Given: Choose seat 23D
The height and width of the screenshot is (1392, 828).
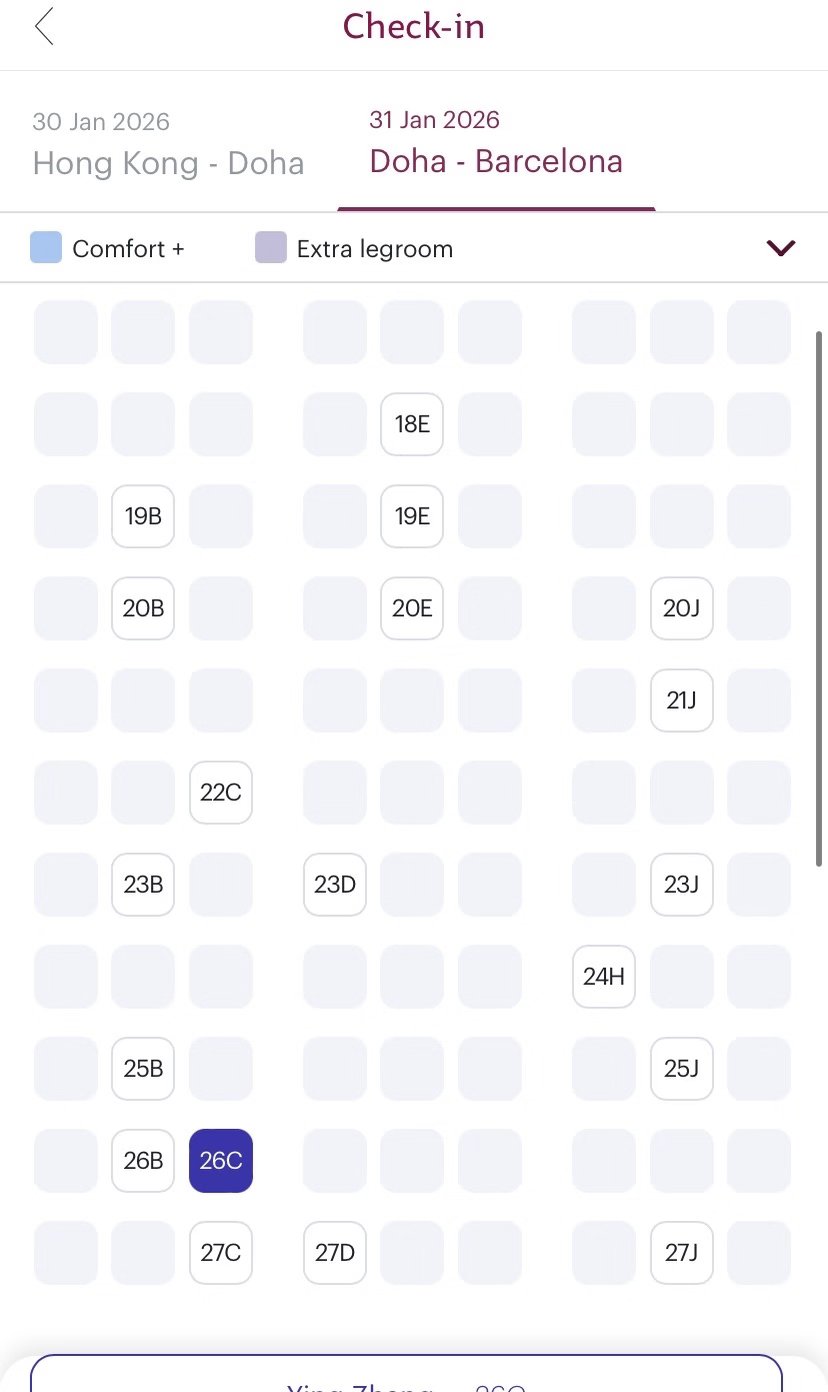Looking at the screenshot, I should click(335, 885).
